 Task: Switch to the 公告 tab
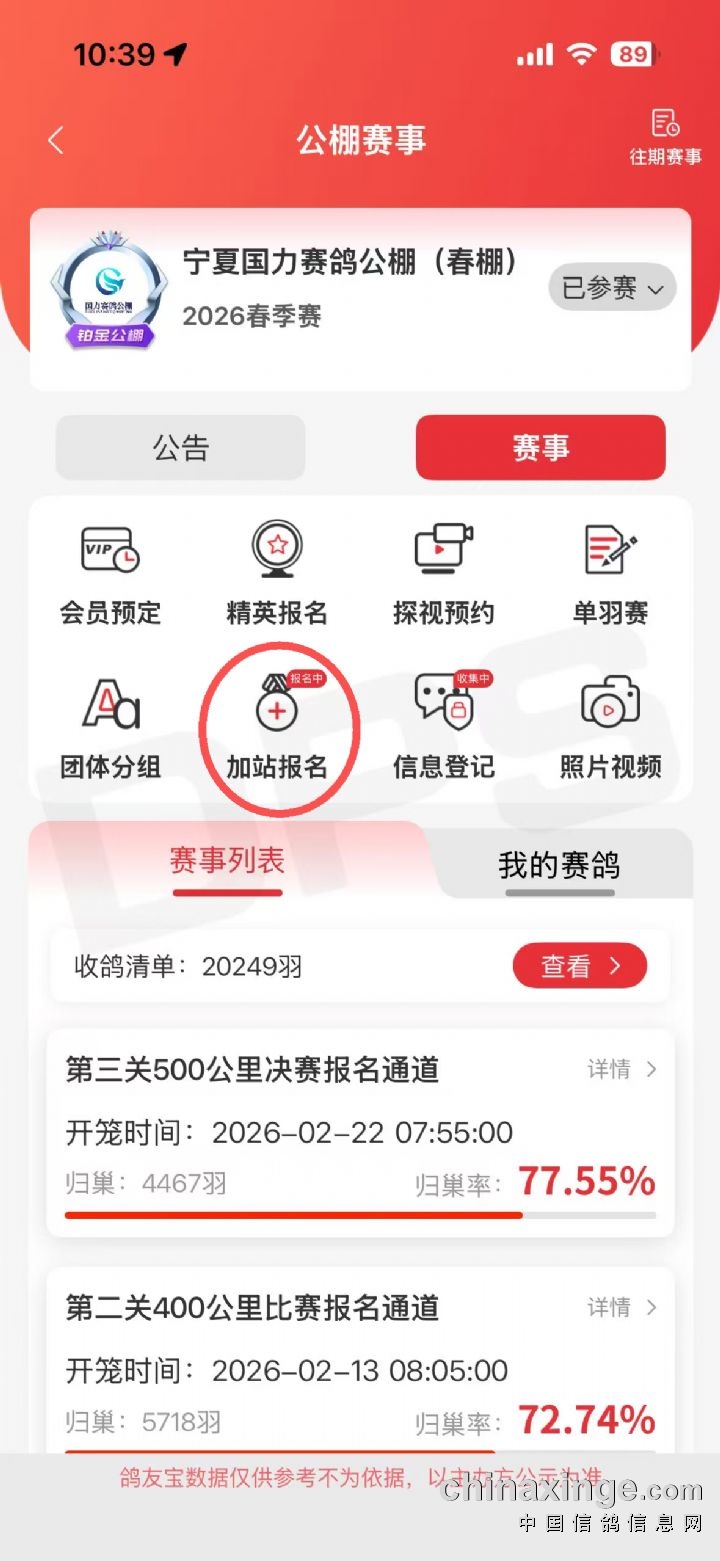tap(180, 447)
